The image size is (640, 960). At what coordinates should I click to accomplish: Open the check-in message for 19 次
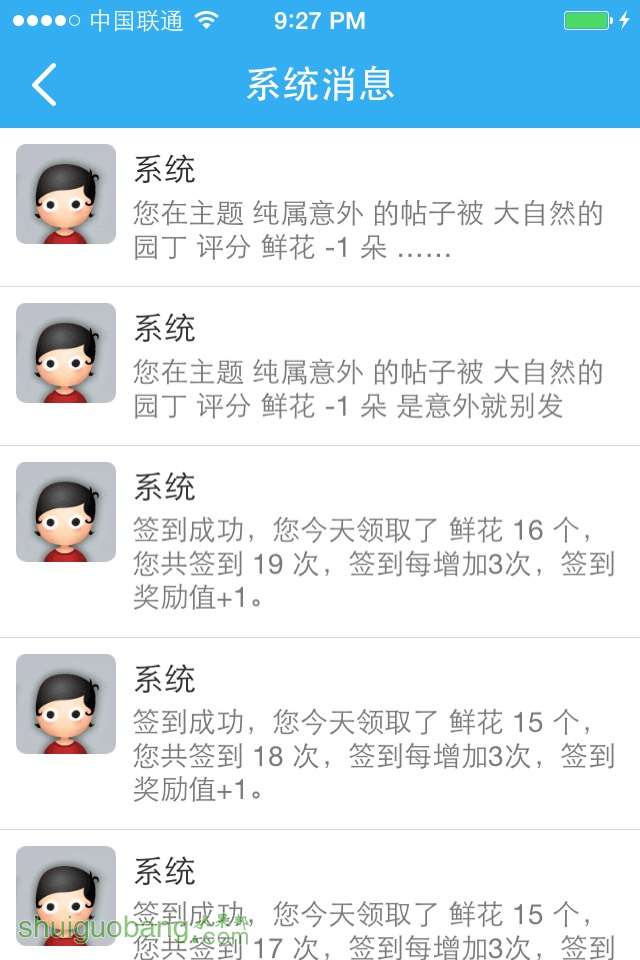coord(368,542)
